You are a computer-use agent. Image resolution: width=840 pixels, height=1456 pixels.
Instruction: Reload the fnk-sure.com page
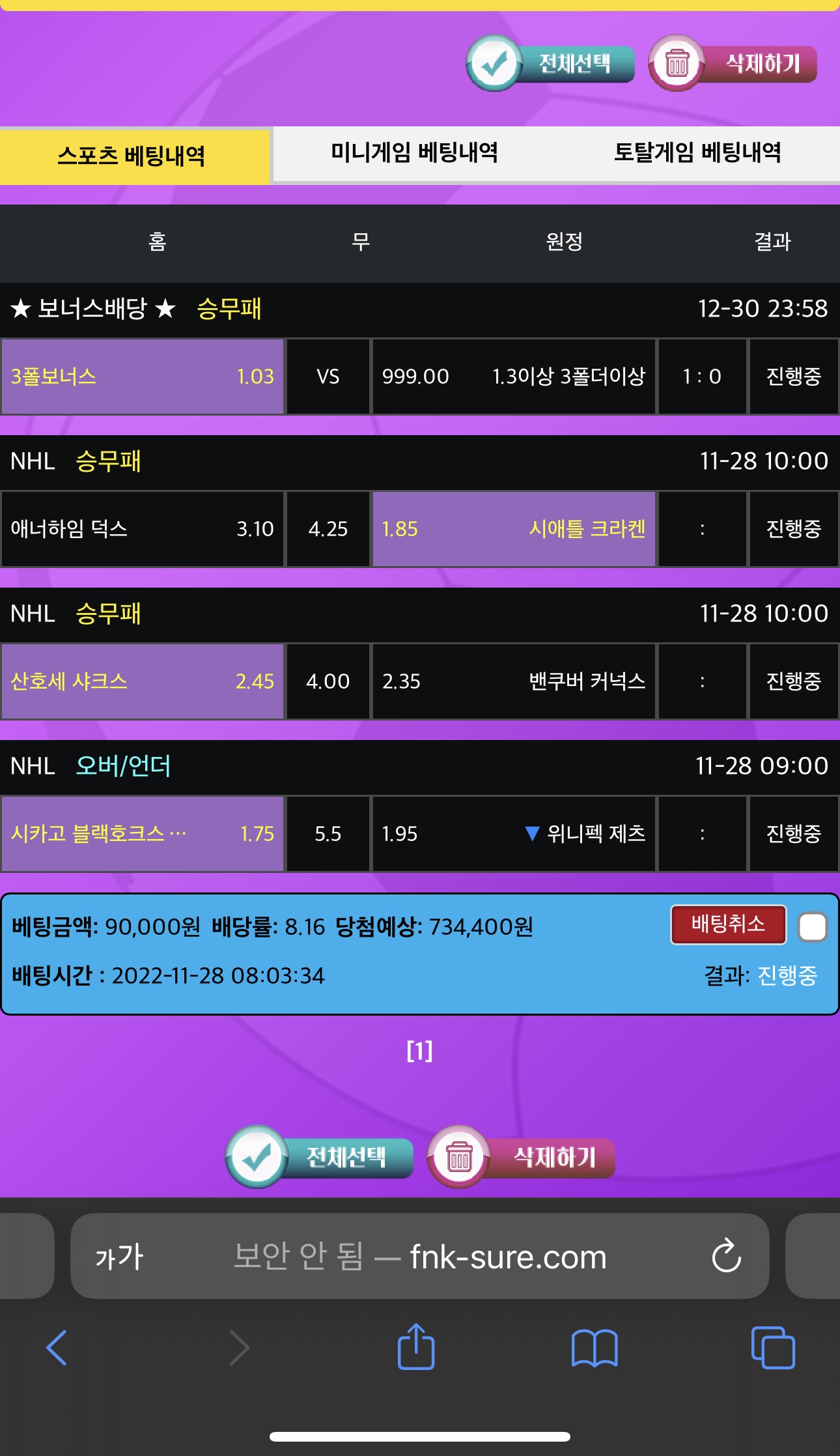(726, 1257)
